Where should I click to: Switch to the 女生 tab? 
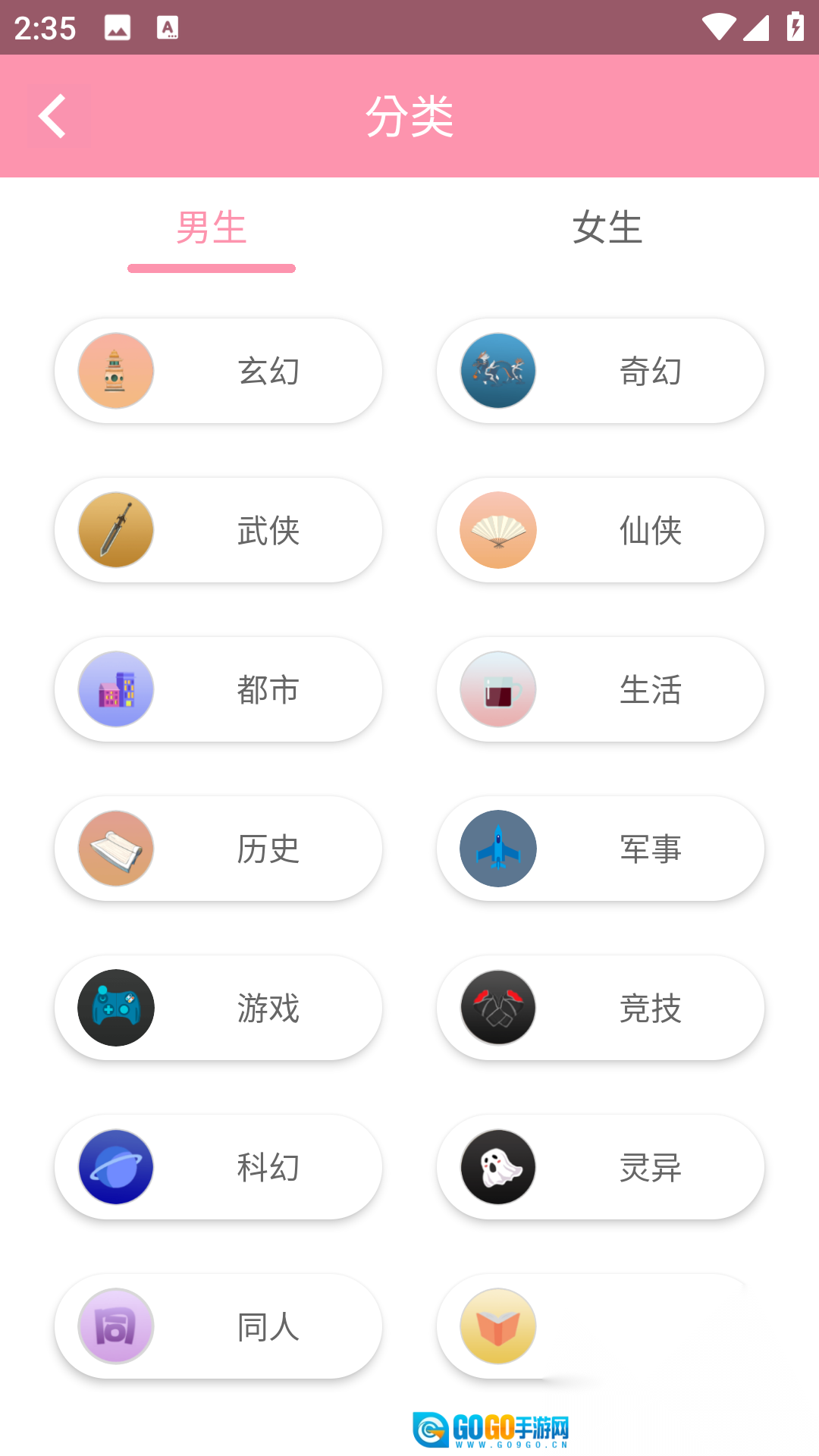tap(607, 227)
